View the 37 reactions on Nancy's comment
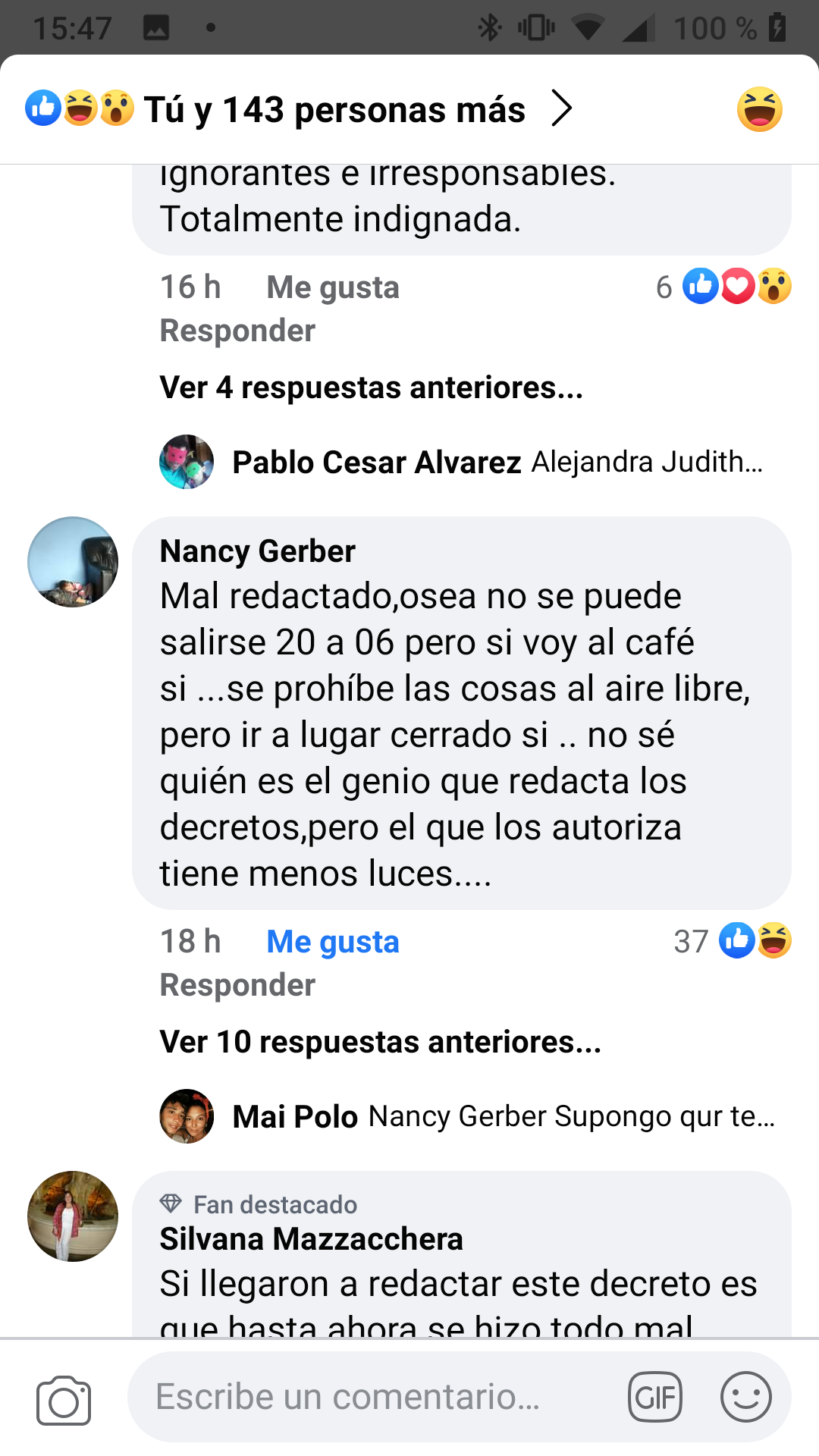Viewport: 819px width, 1456px height. coord(733,941)
